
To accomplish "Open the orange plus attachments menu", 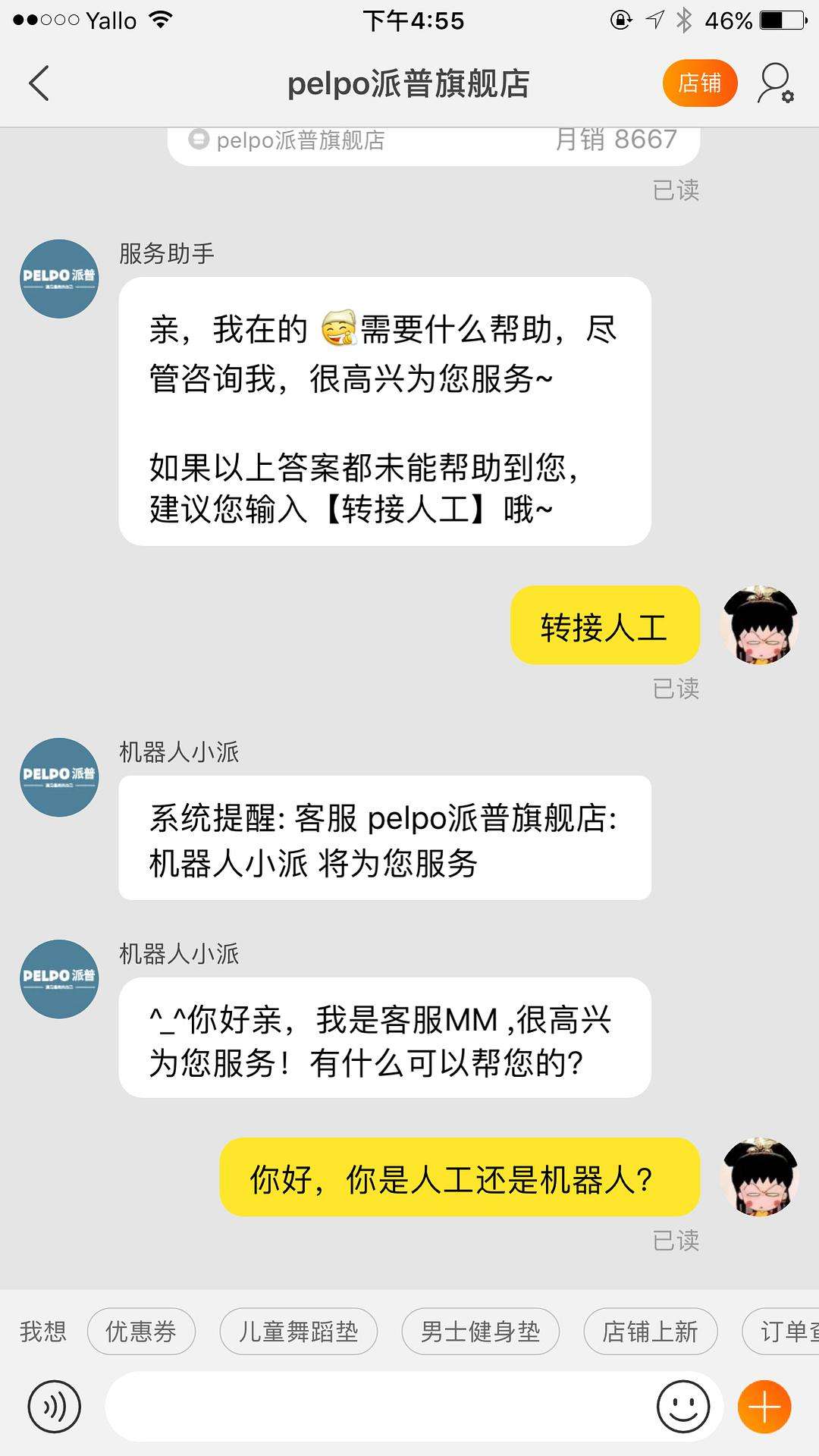I will tap(764, 1407).
